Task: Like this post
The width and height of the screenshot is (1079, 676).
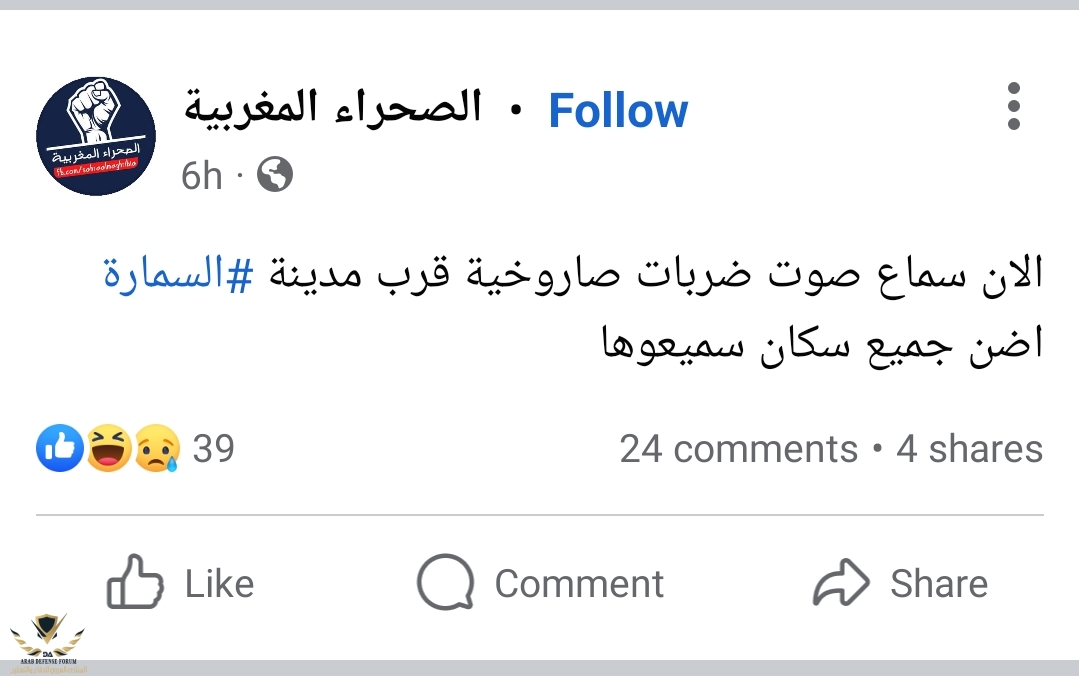Action: [x=181, y=583]
